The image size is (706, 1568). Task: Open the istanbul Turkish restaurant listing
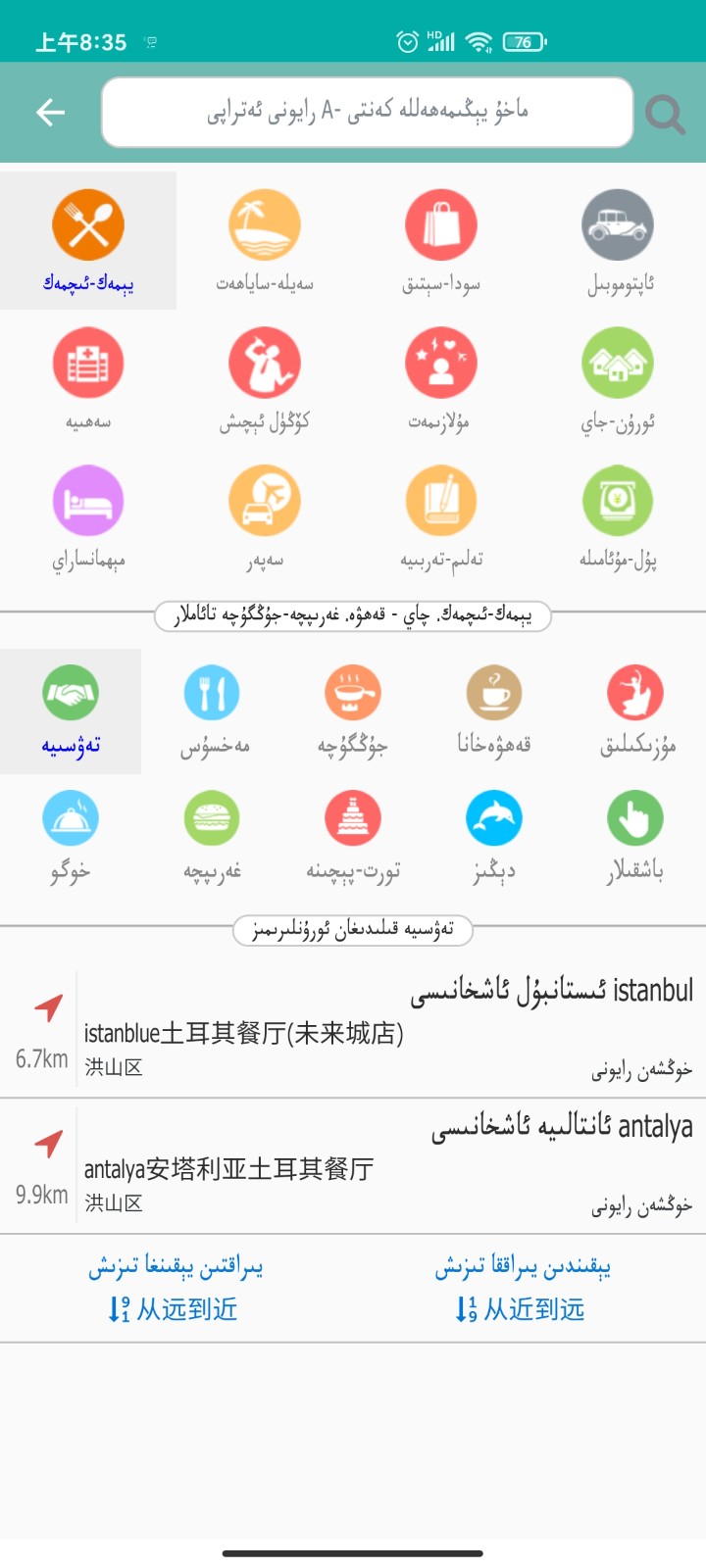tap(353, 1024)
